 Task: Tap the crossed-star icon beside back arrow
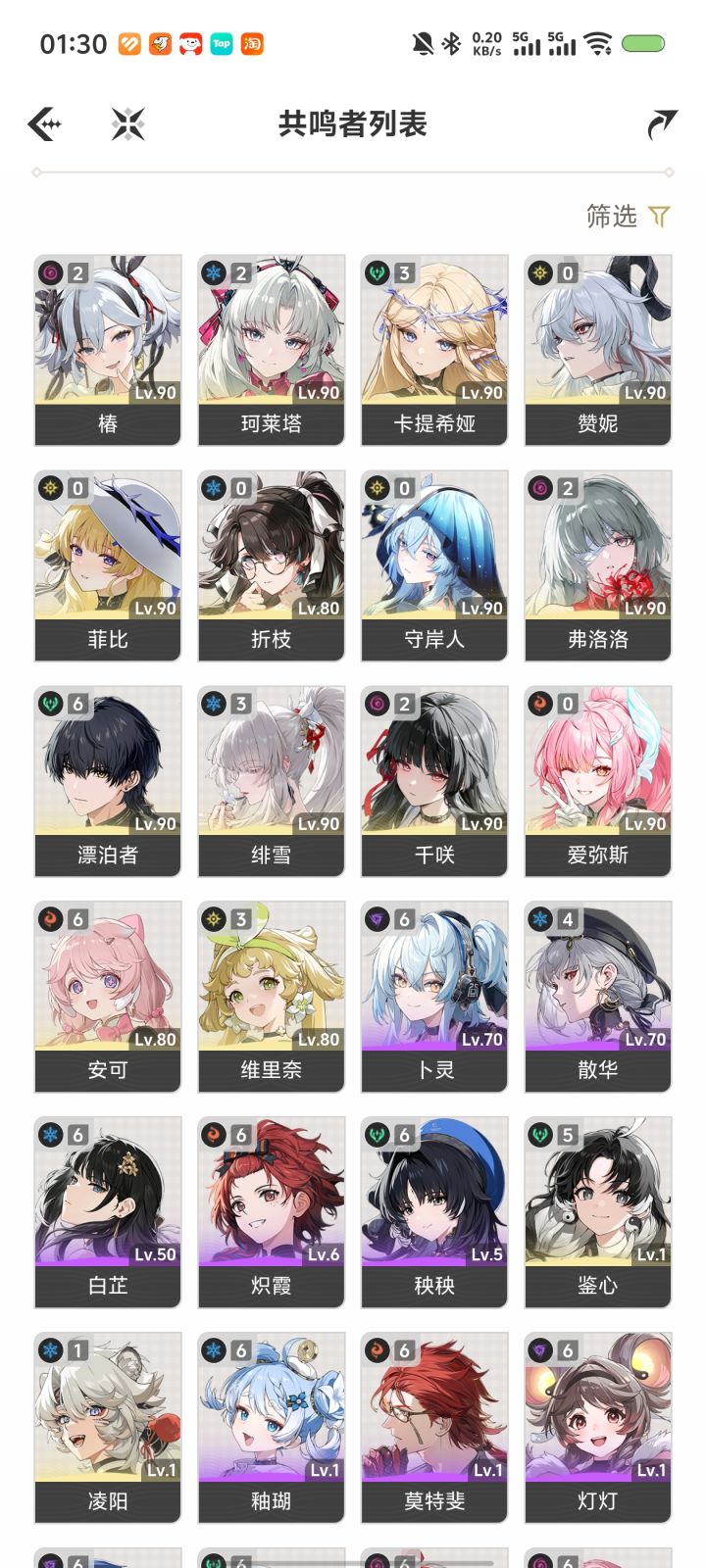[127, 124]
